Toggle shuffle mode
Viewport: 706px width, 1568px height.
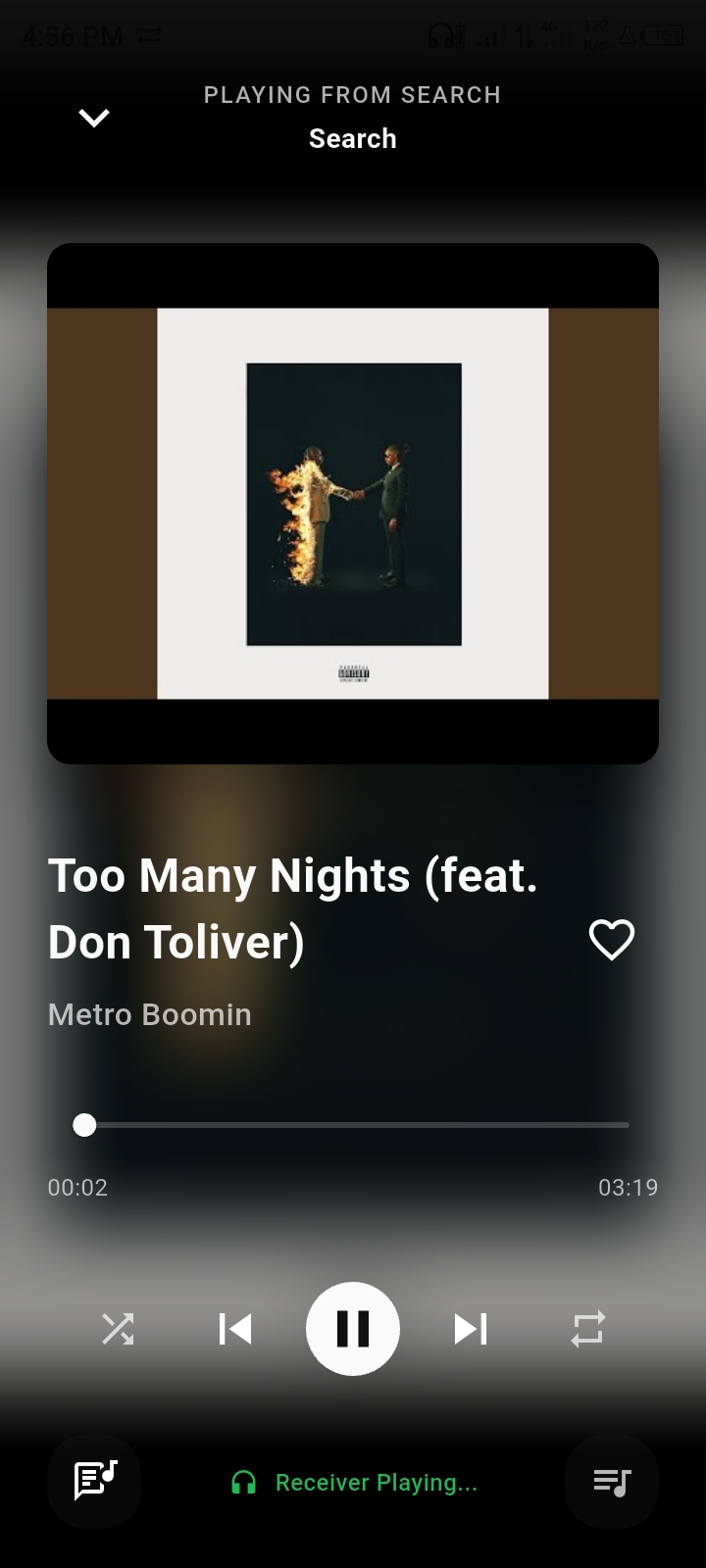click(118, 1329)
